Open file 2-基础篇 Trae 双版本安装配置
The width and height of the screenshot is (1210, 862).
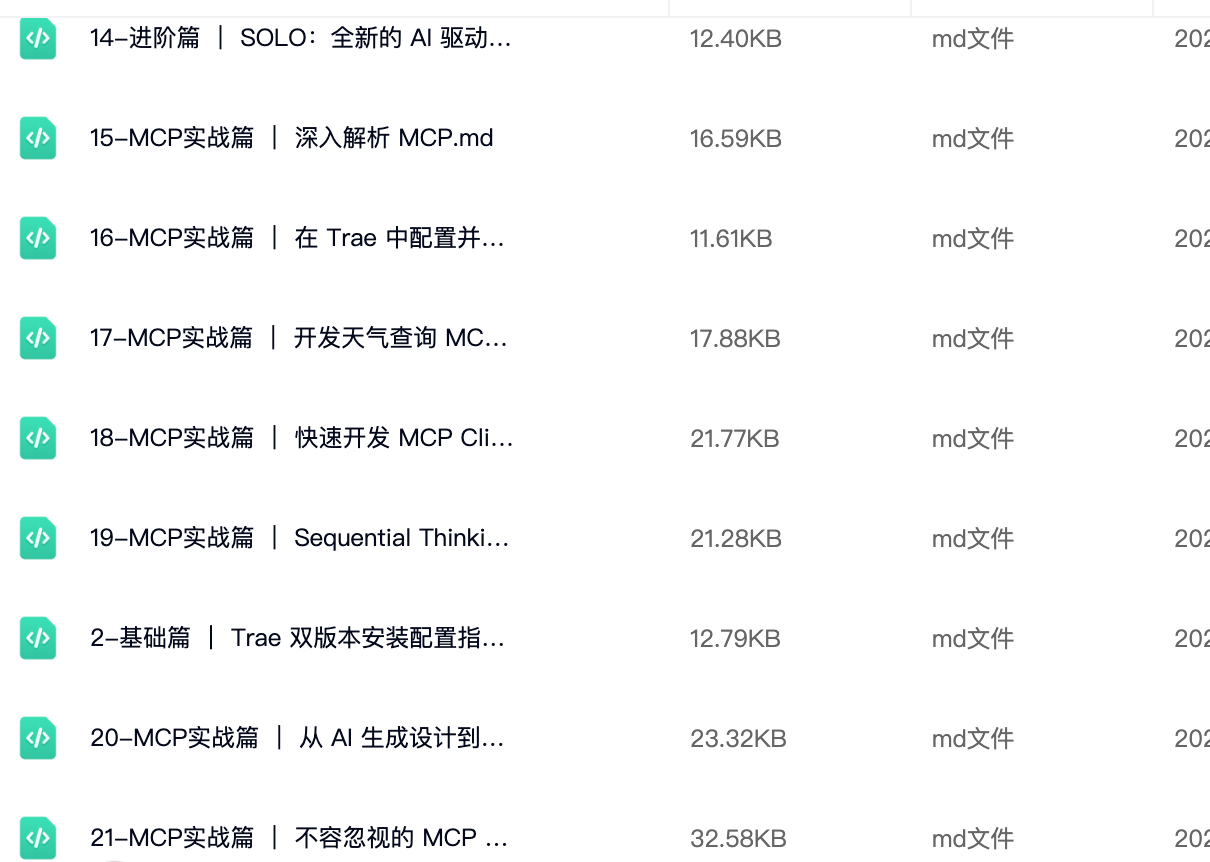[297, 638]
